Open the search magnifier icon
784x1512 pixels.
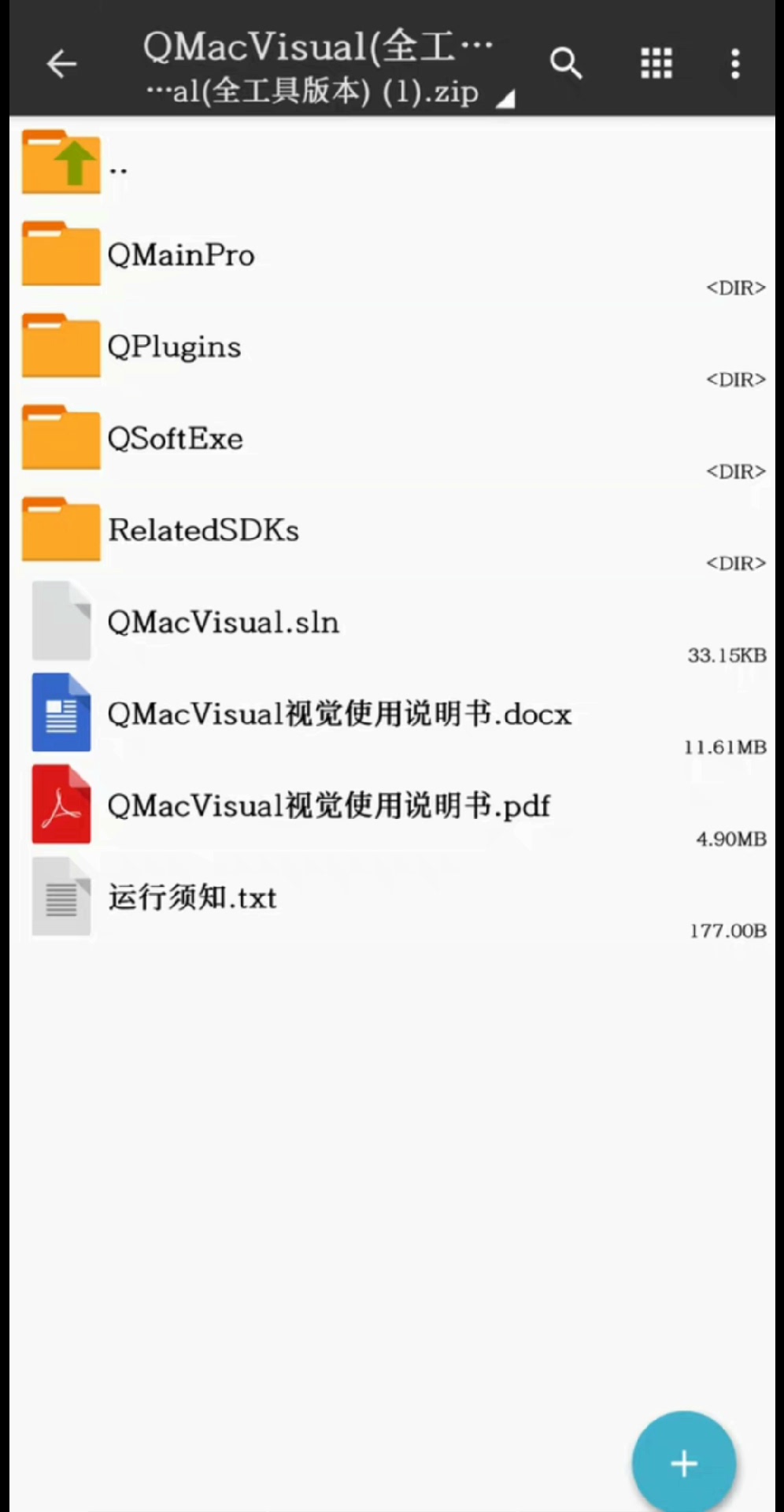click(x=566, y=63)
